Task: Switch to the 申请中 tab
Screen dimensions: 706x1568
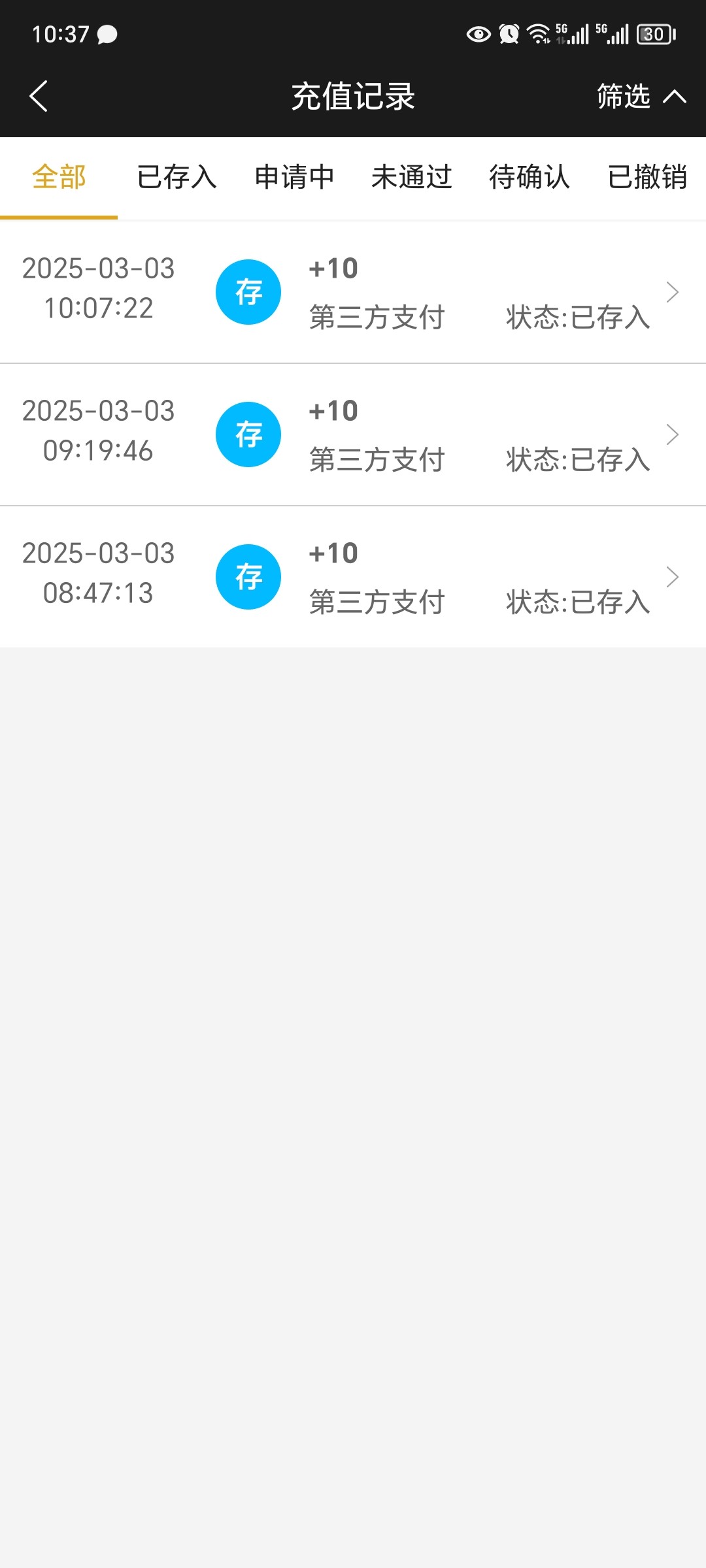Action: [x=294, y=177]
